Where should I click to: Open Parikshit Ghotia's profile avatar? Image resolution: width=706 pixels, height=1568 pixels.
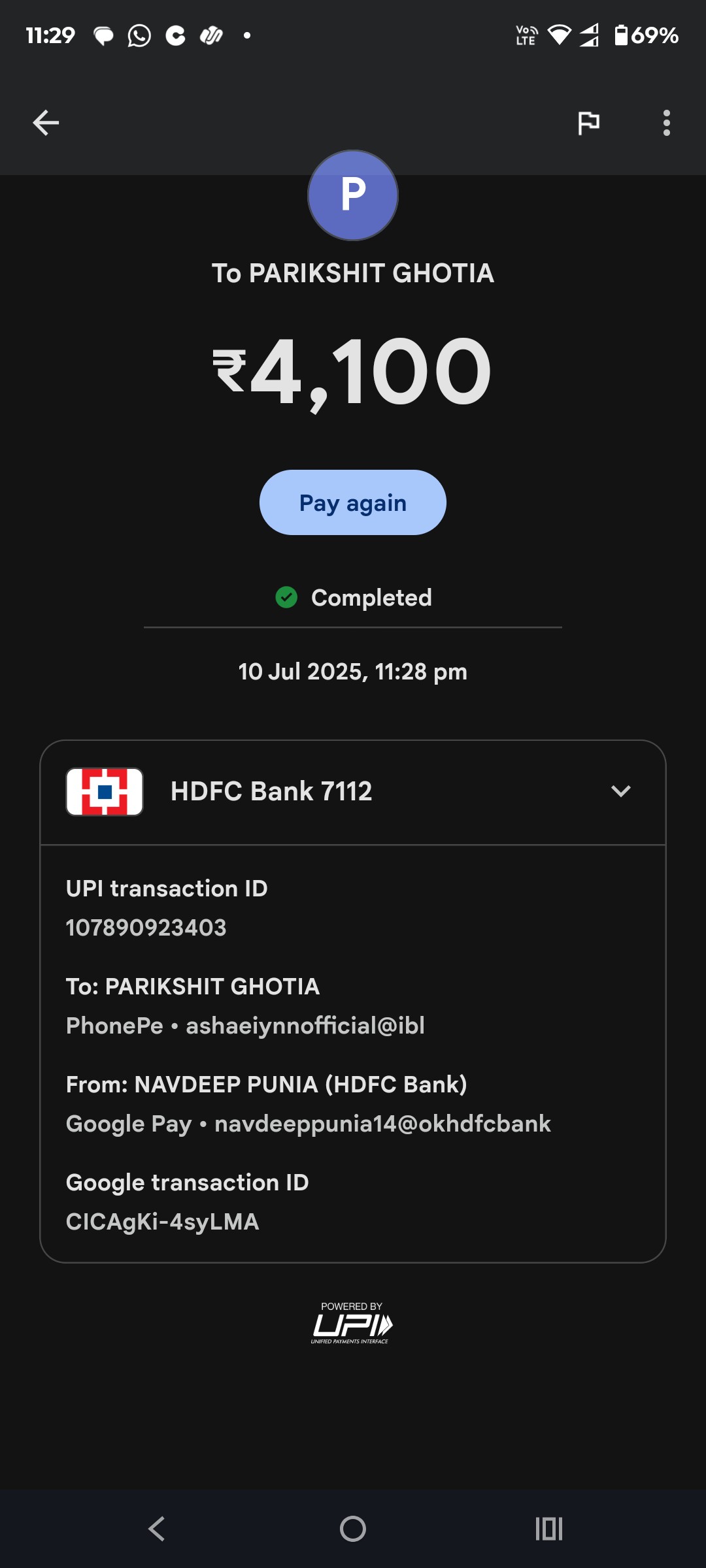pyautogui.click(x=353, y=195)
